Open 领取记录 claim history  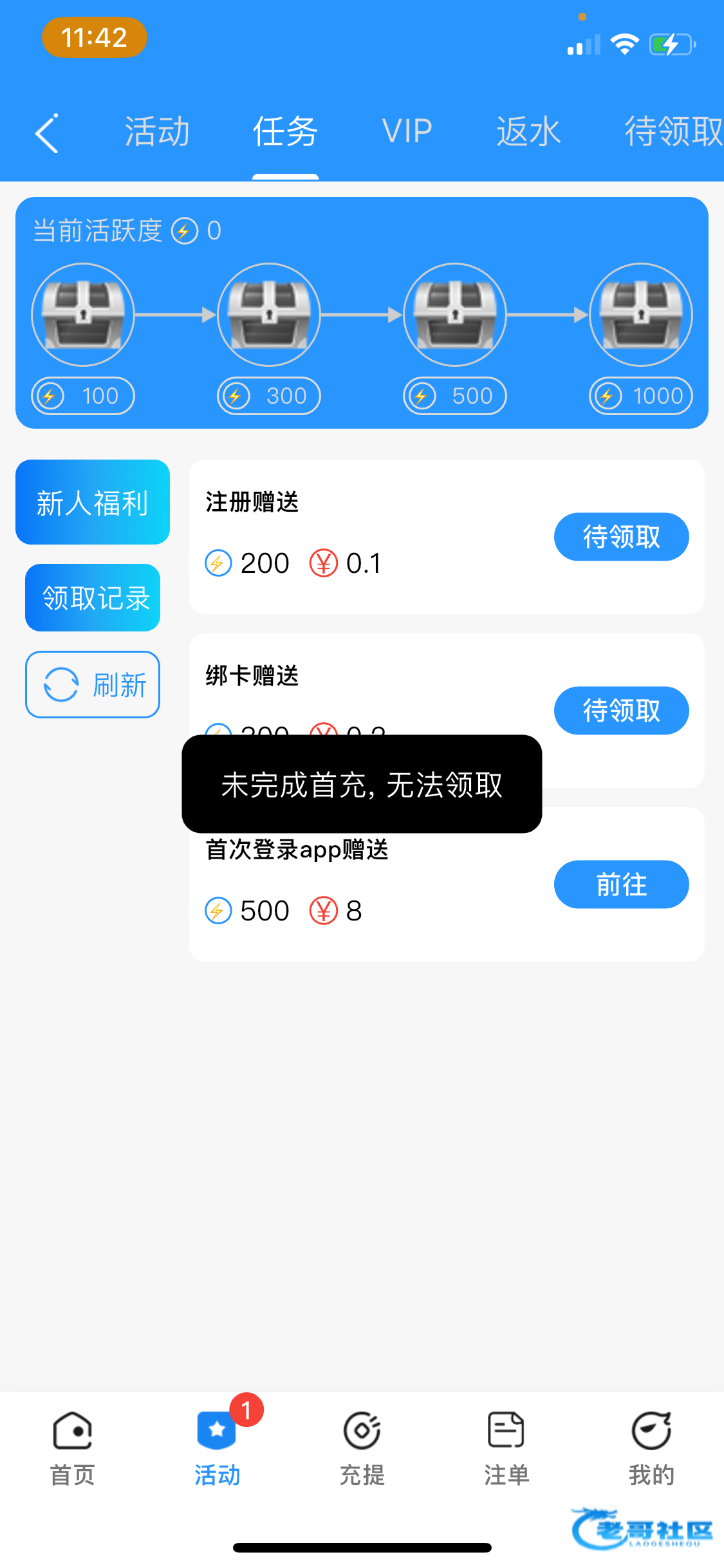(93, 597)
